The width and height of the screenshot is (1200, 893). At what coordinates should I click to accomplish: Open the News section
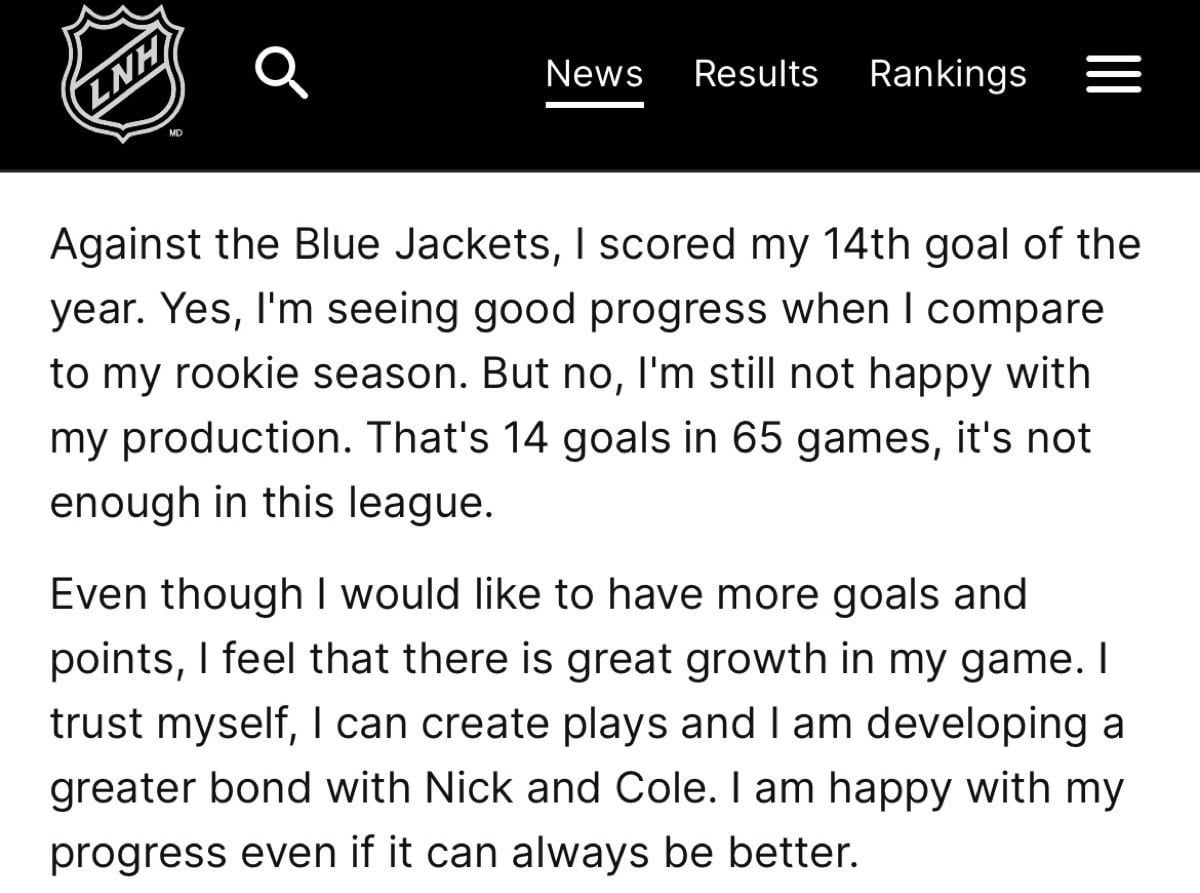[x=594, y=74]
